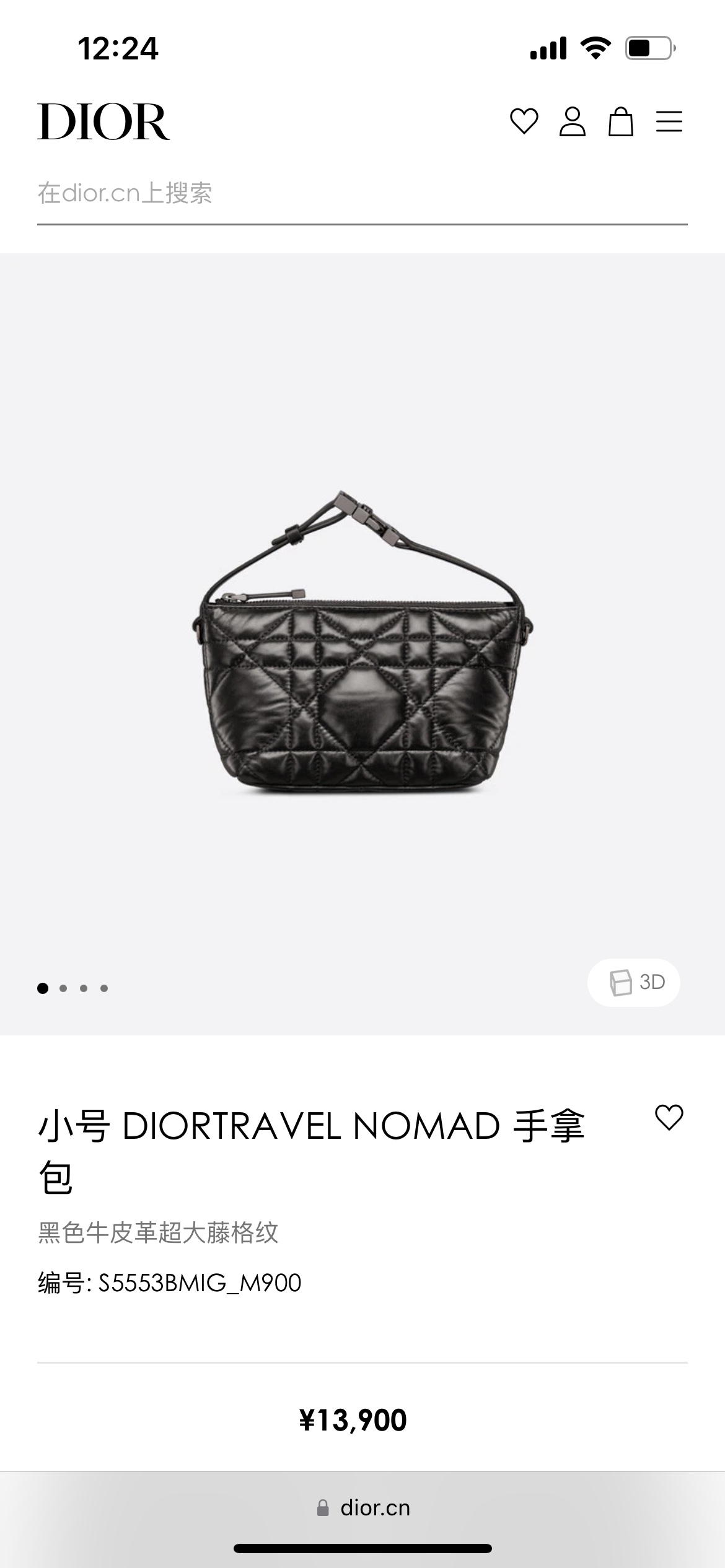Open the wishlist heart in the header
The image size is (725, 1568).
pyautogui.click(x=524, y=121)
